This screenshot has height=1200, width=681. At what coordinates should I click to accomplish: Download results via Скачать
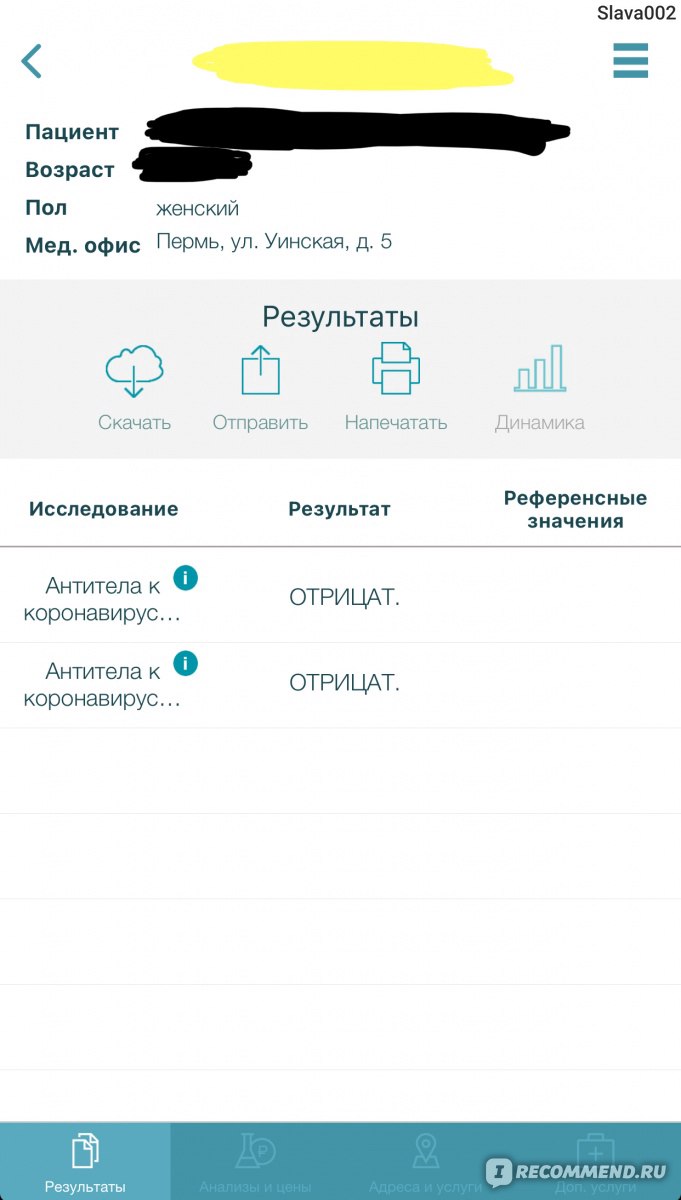pyautogui.click(x=135, y=388)
